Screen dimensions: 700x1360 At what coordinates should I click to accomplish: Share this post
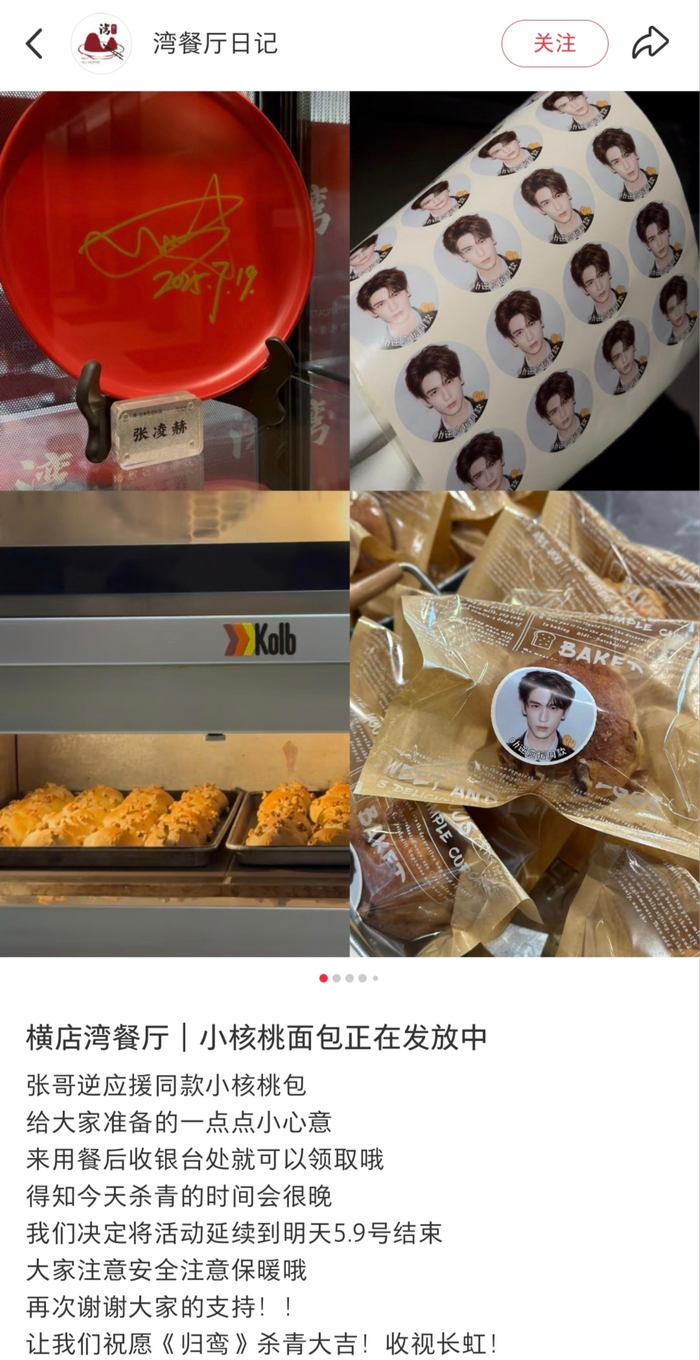650,43
